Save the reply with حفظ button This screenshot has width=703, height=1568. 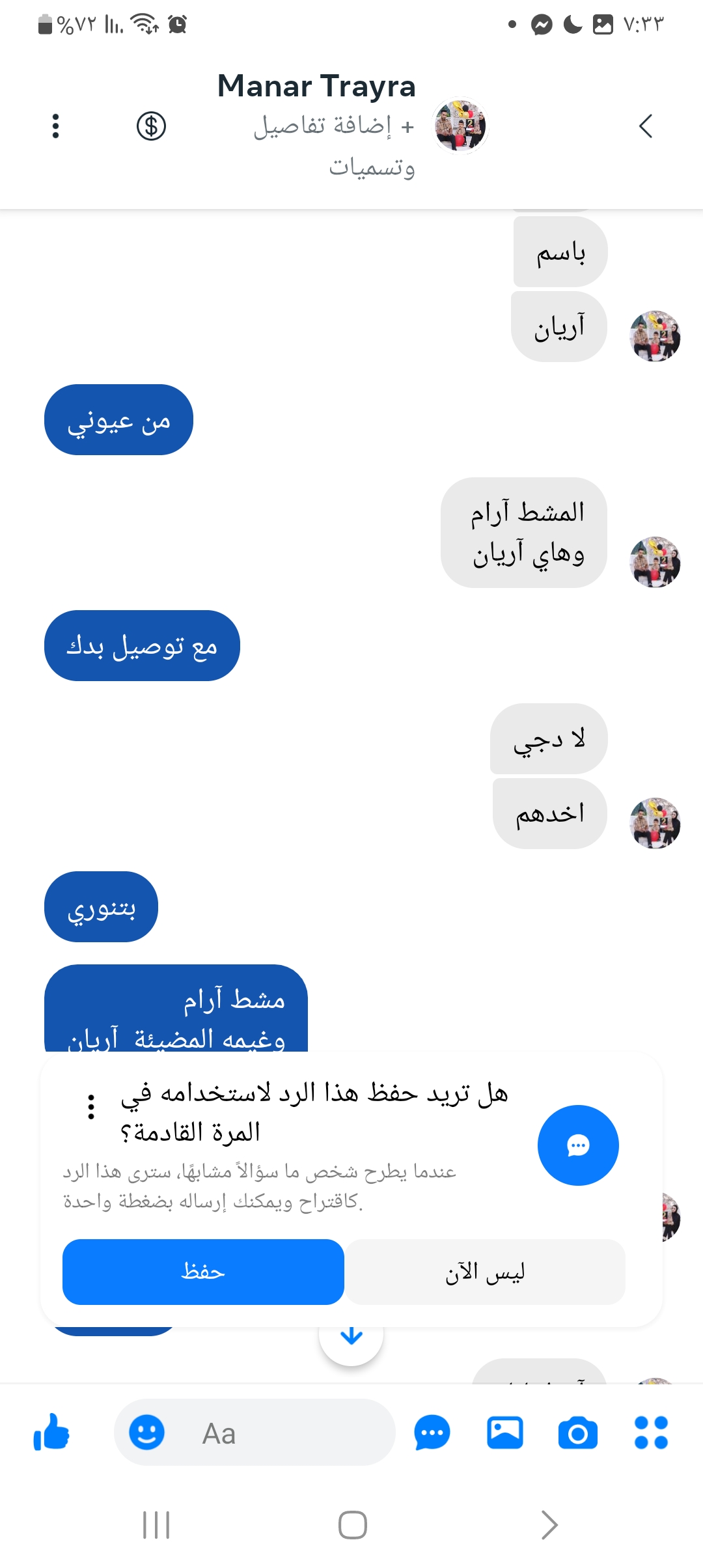pyautogui.click(x=203, y=1271)
